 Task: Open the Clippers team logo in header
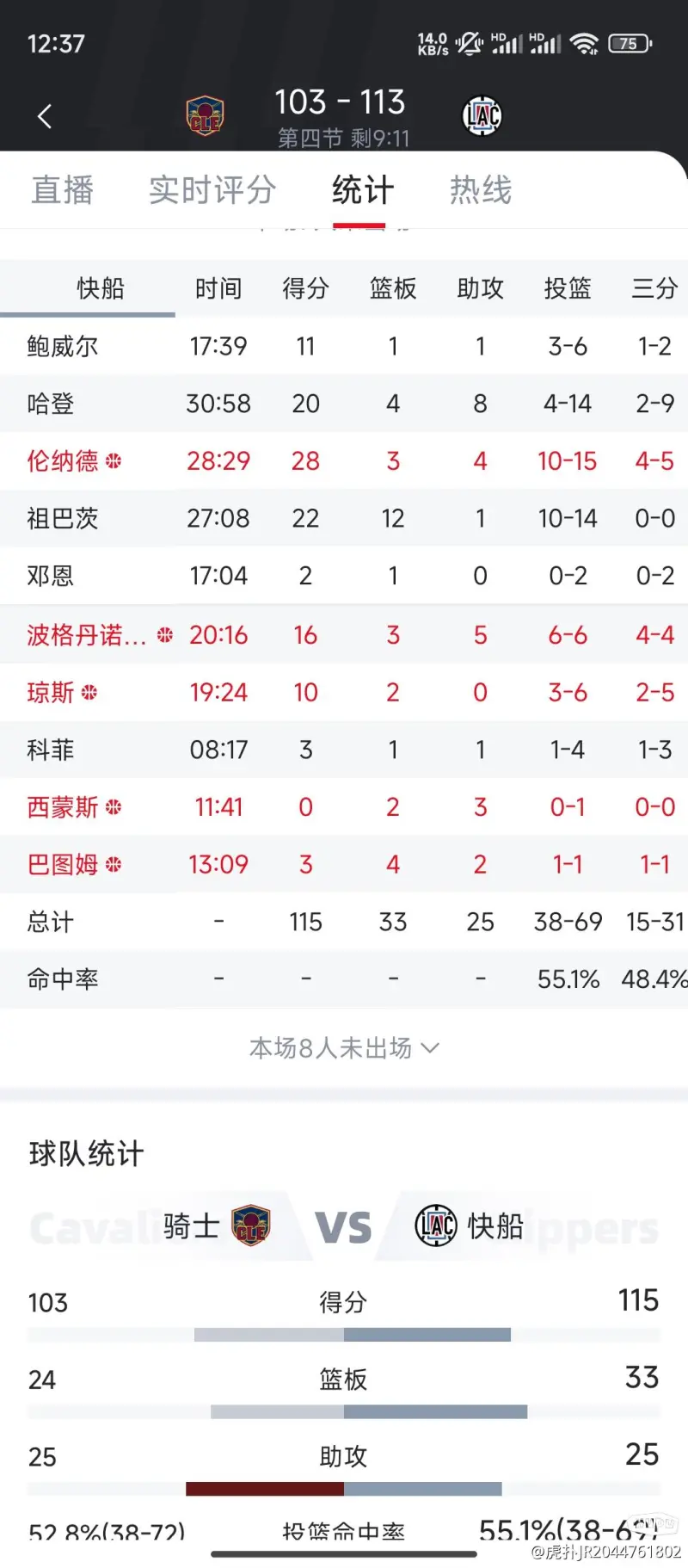482,116
